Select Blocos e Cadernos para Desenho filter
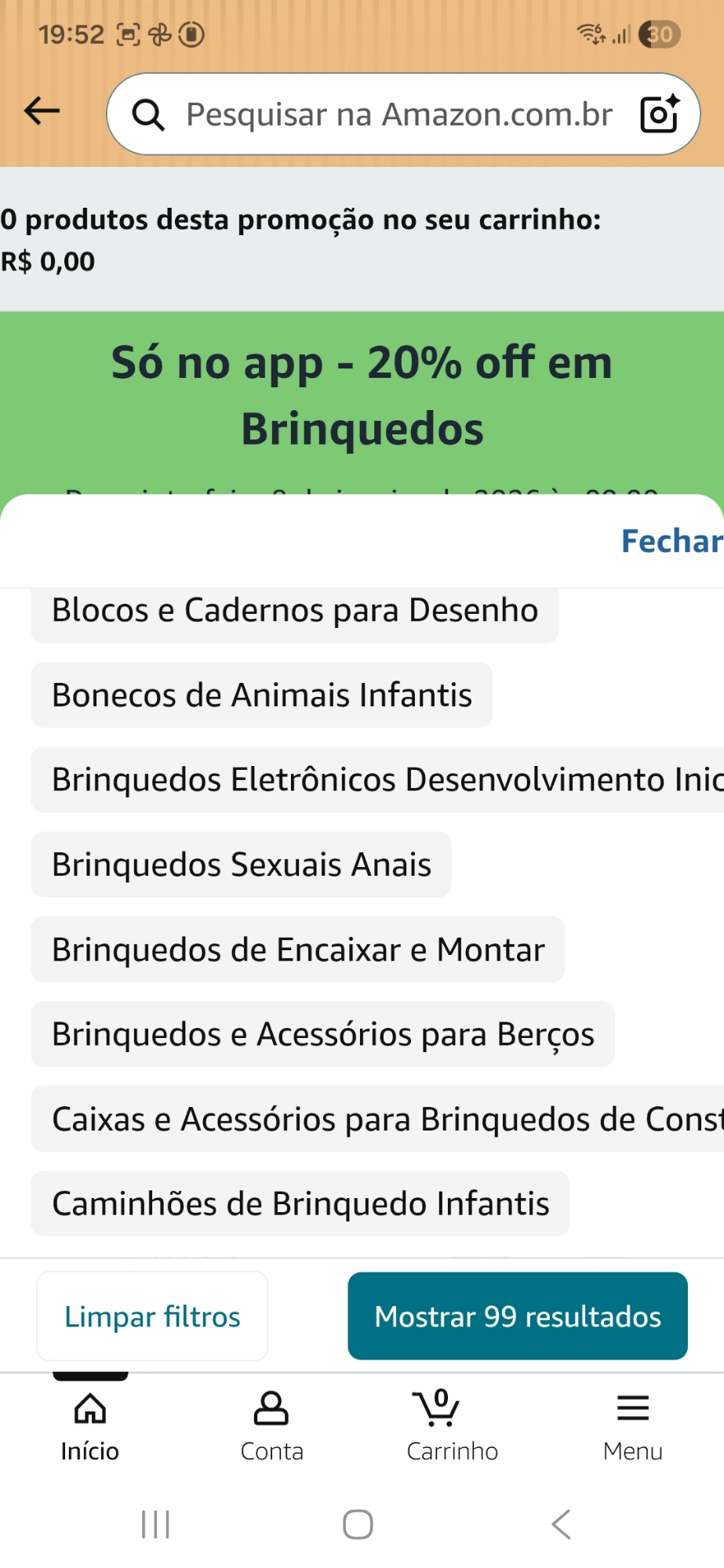 point(294,611)
